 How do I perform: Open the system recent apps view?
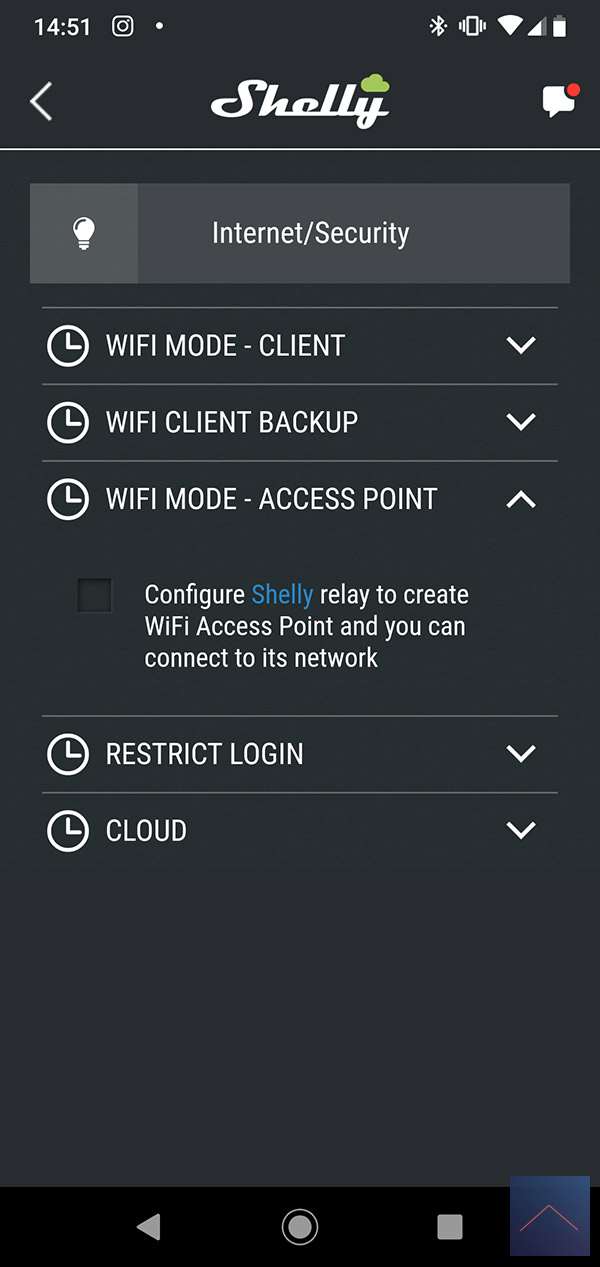click(x=450, y=1226)
